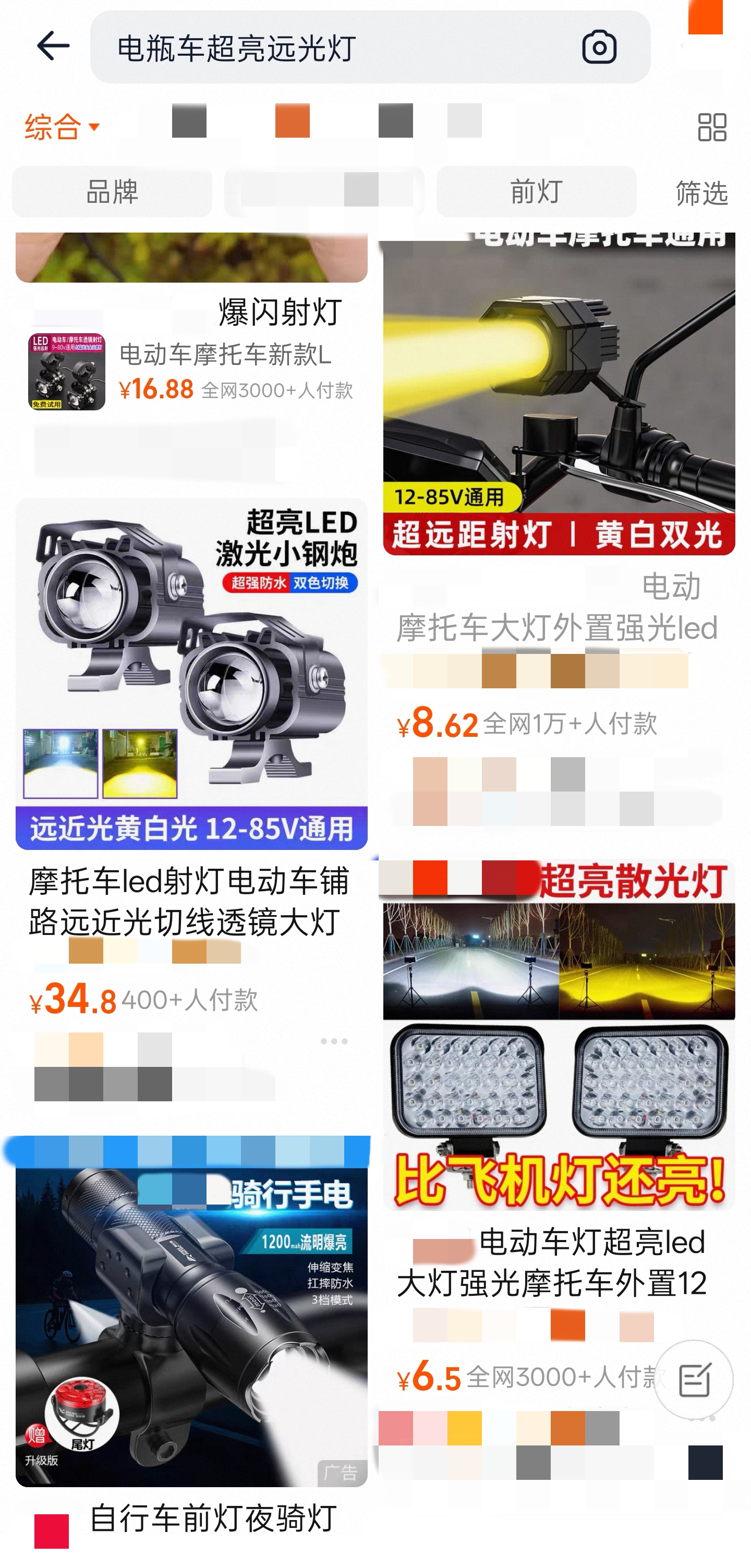Open more options for the ¥34.8 product

tap(334, 1041)
